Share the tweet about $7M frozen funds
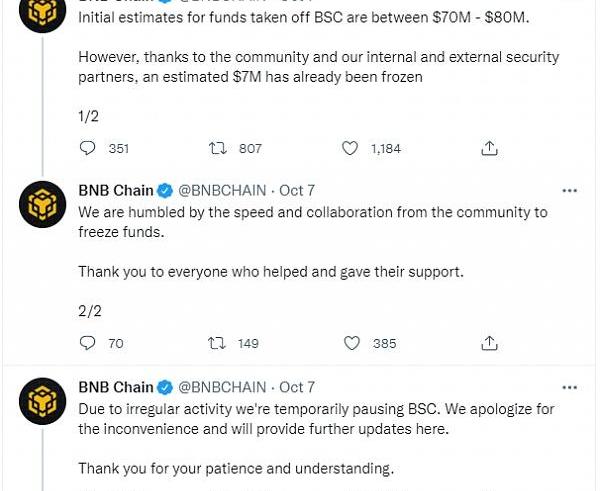The width and height of the screenshot is (600, 491). pos(489,148)
